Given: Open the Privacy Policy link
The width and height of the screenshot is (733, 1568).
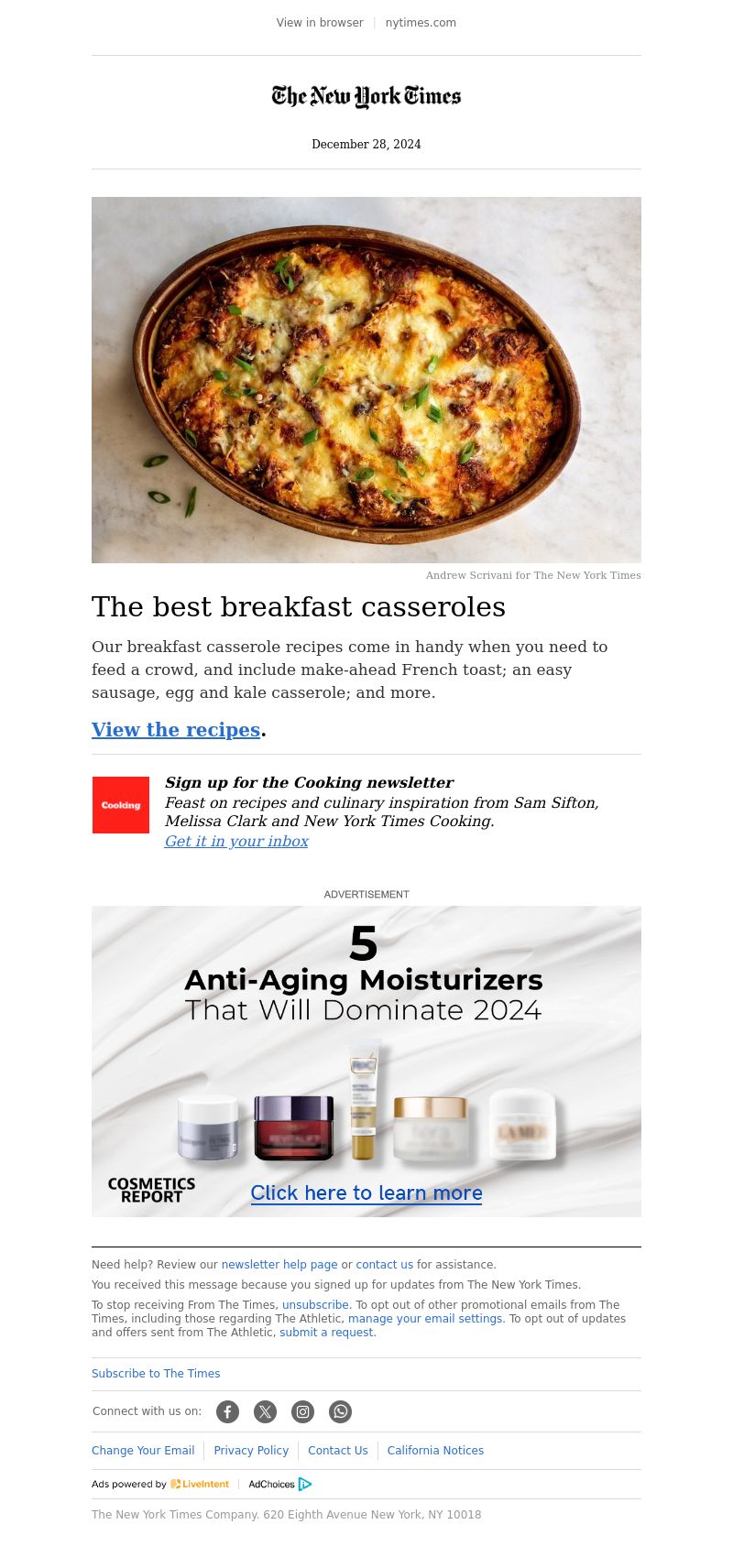Looking at the screenshot, I should click(x=251, y=1451).
